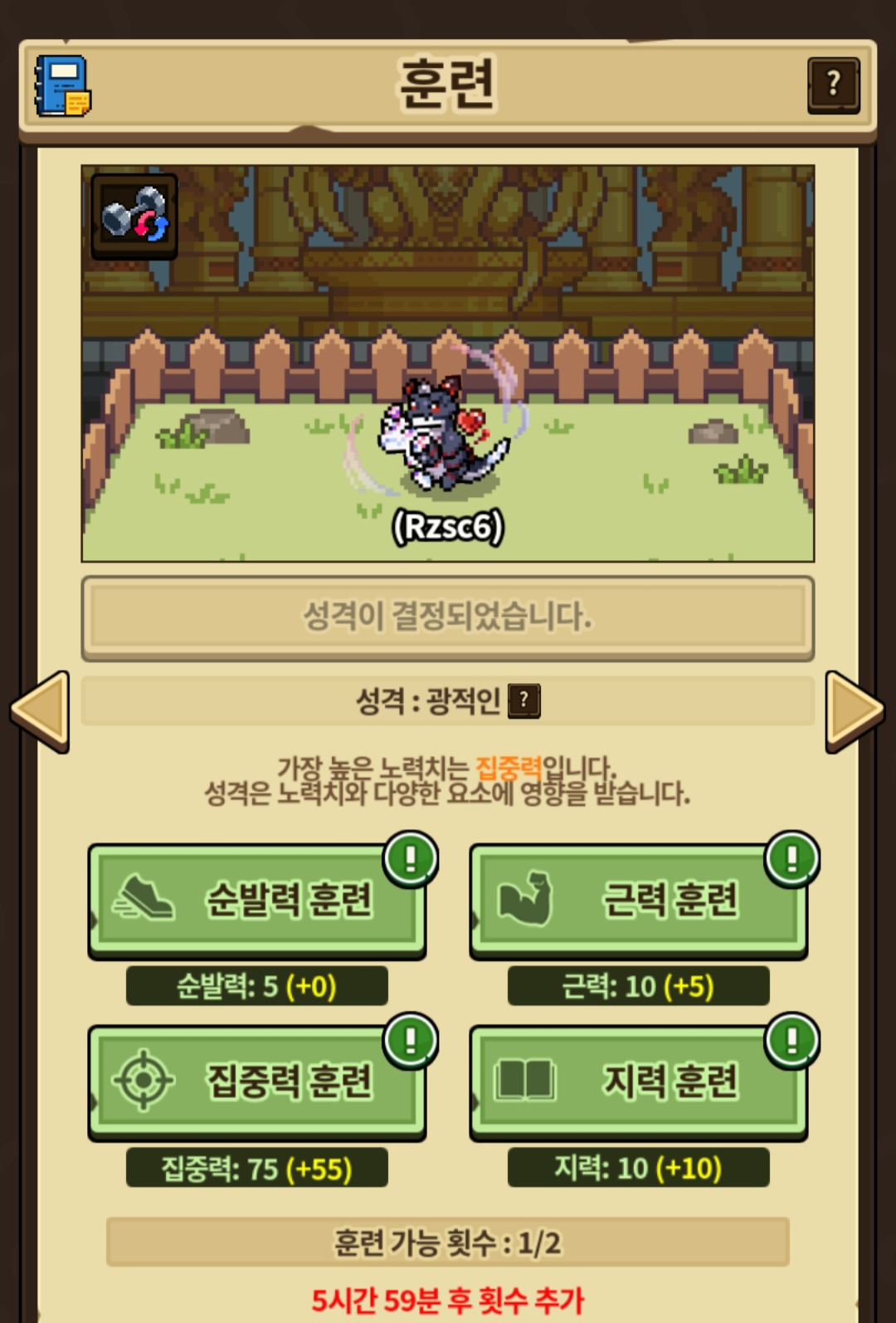Viewport: 896px width, 1323px height.
Task: Tap the help icon next to 성격: 광적인
Action: click(523, 701)
